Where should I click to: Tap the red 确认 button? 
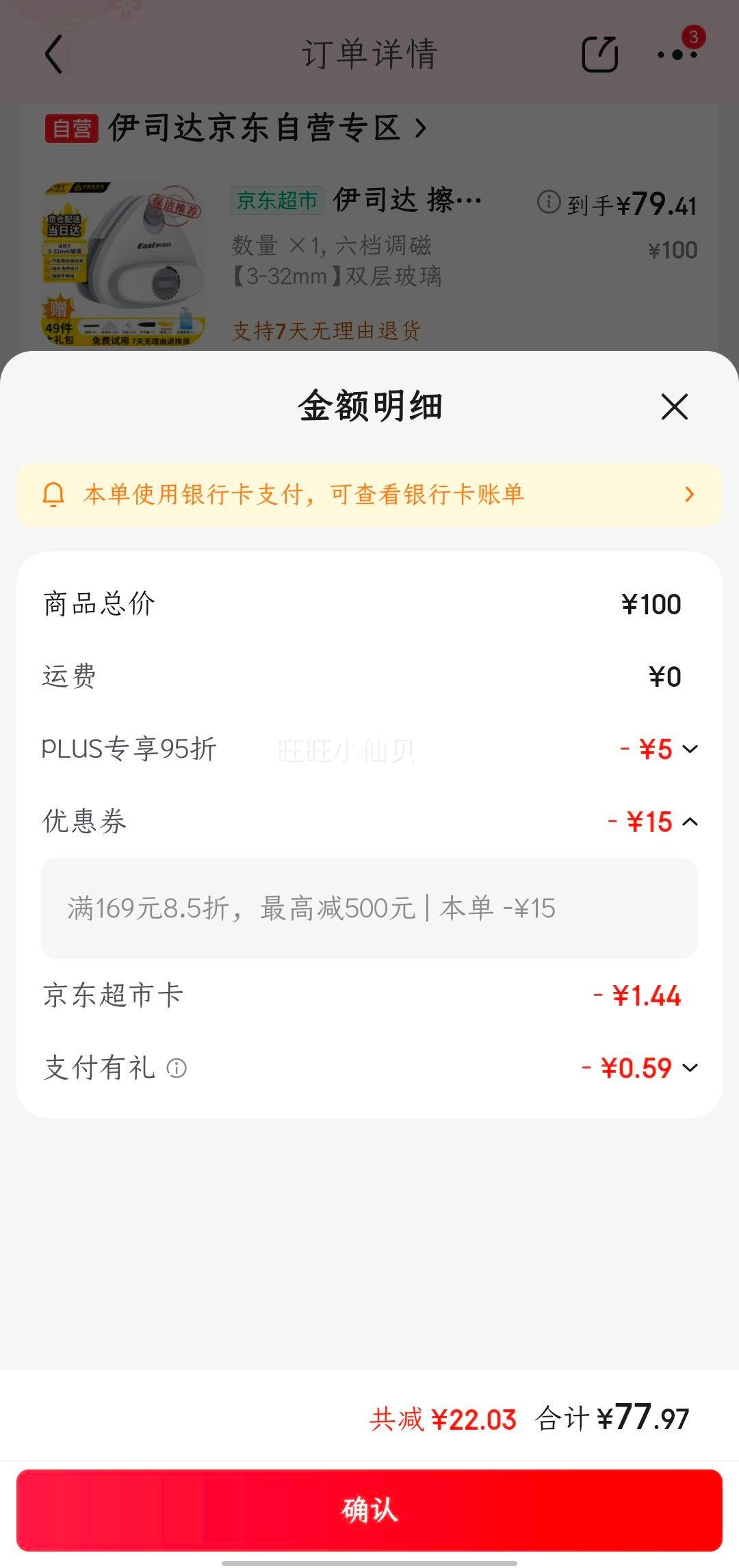pos(369,1510)
